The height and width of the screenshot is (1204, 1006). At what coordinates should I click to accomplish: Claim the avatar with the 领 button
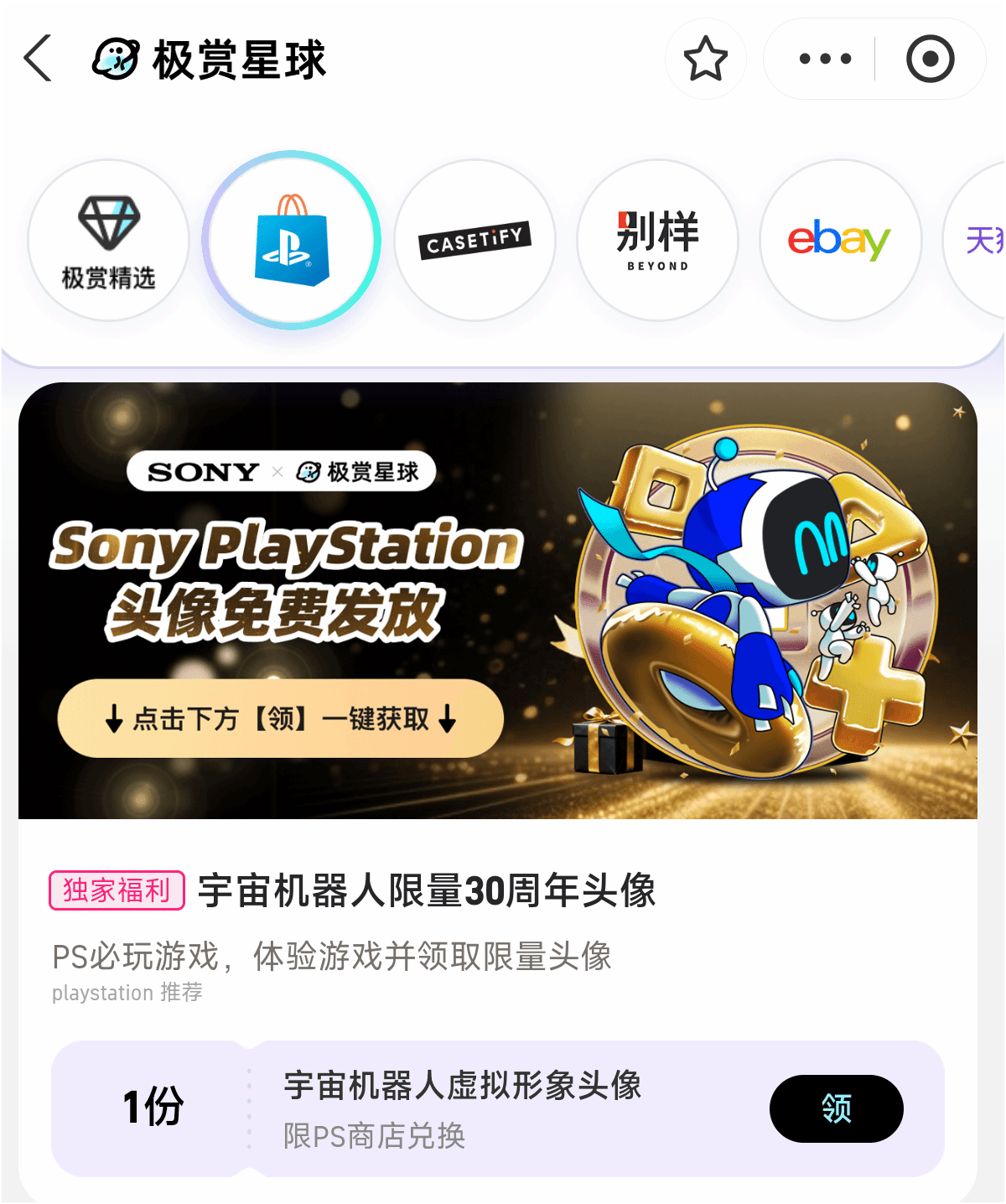pos(836,1108)
